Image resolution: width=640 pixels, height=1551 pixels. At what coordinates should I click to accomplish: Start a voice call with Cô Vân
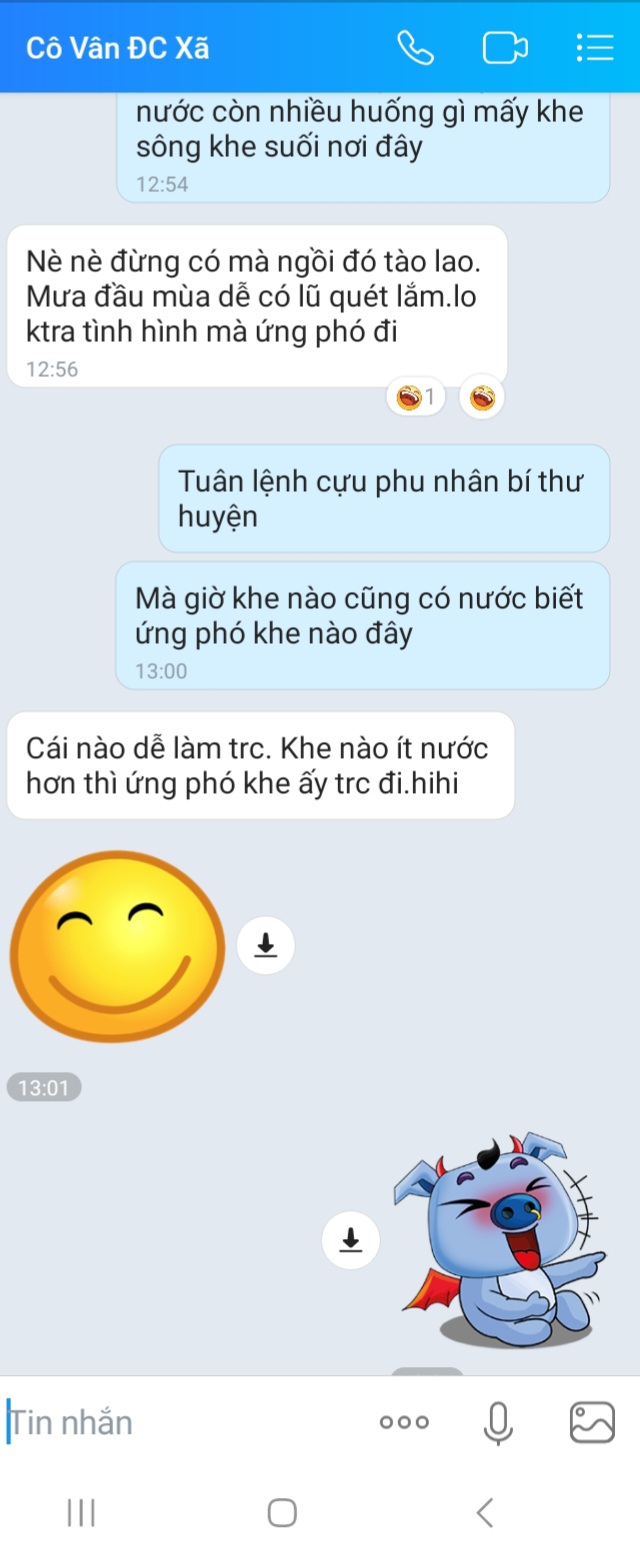tap(415, 48)
